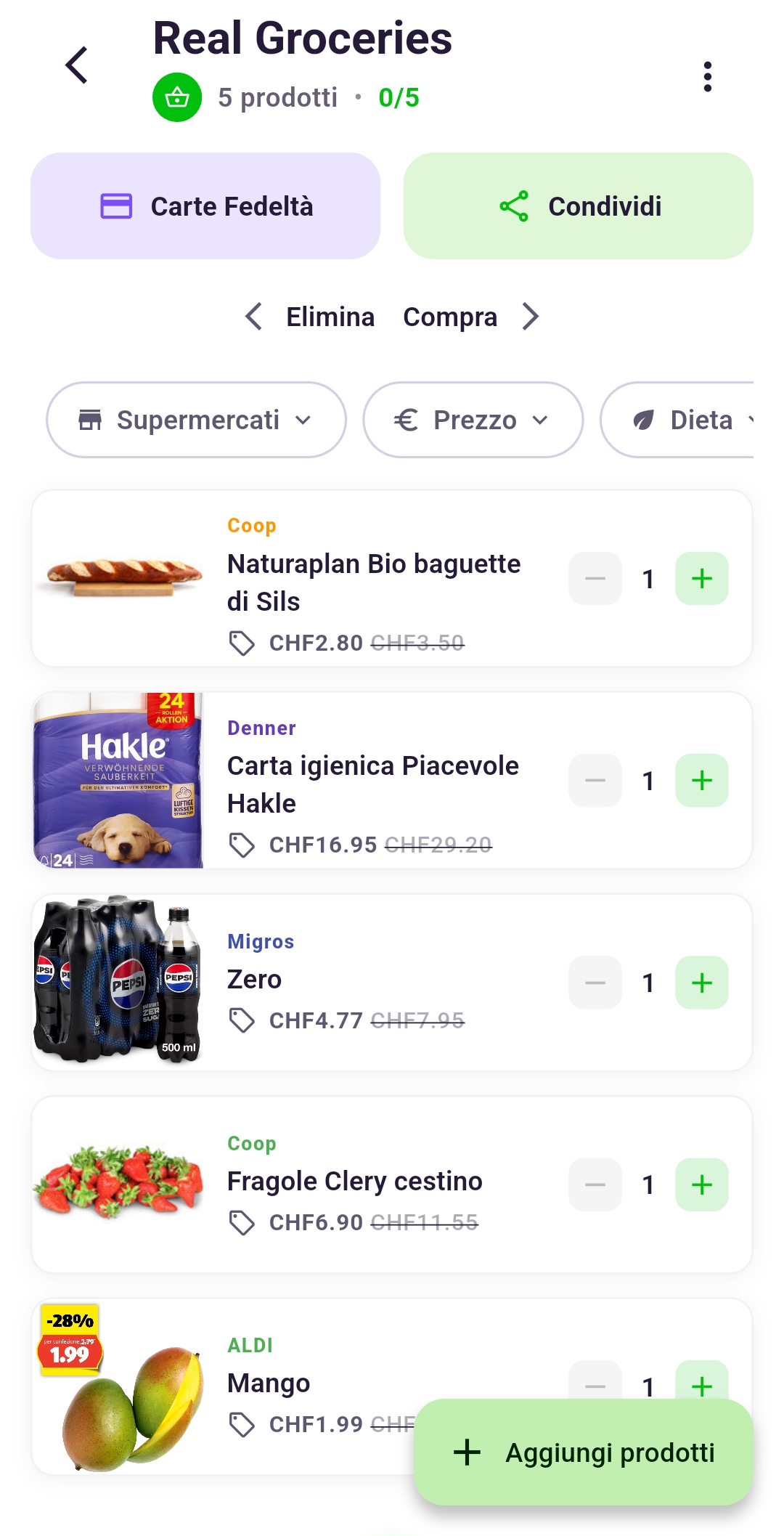Open the three-dot options menu
The height and width of the screenshot is (1536, 784).
(x=708, y=76)
